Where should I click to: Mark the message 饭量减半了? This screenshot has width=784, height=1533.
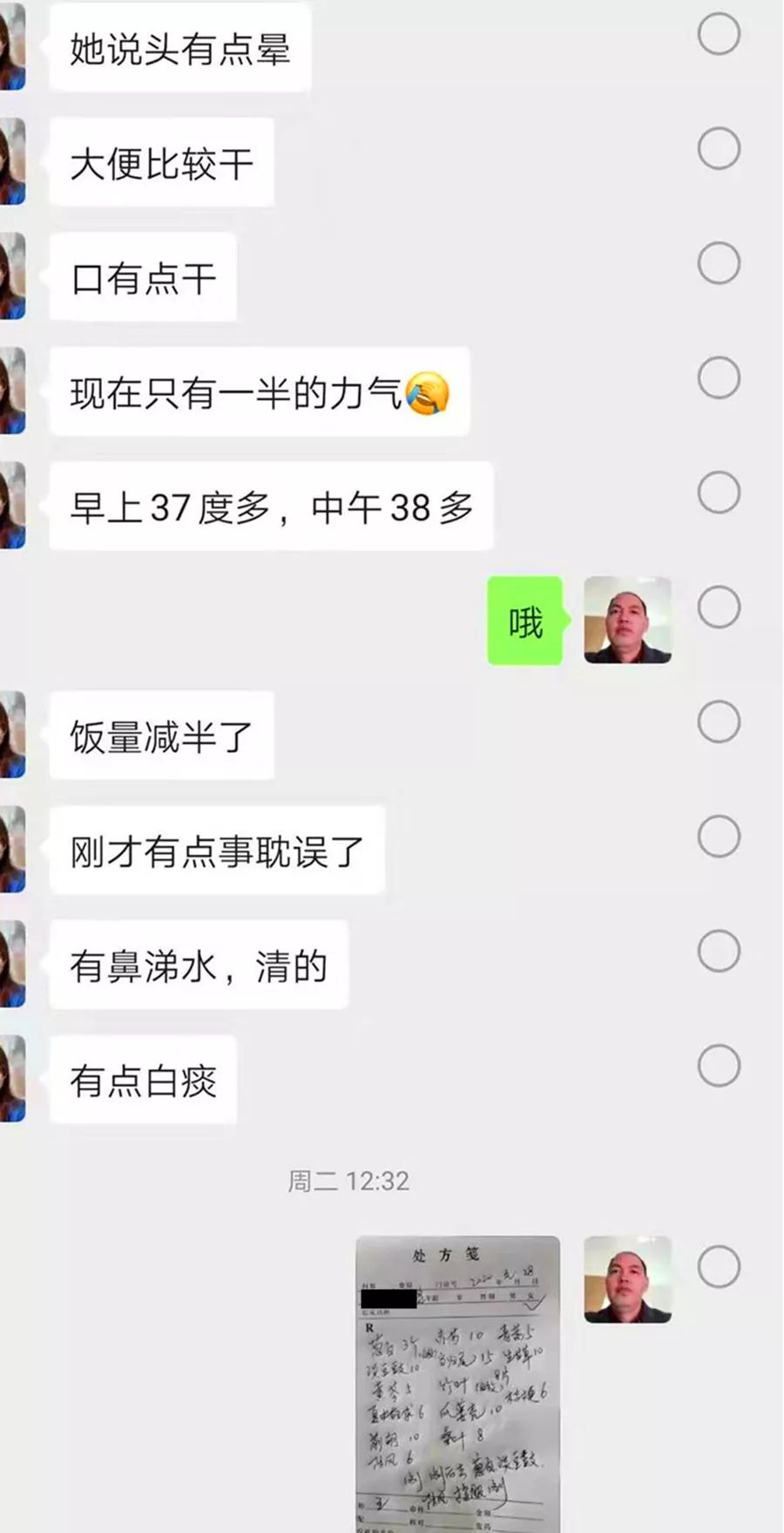pyautogui.click(x=719, y=722)
